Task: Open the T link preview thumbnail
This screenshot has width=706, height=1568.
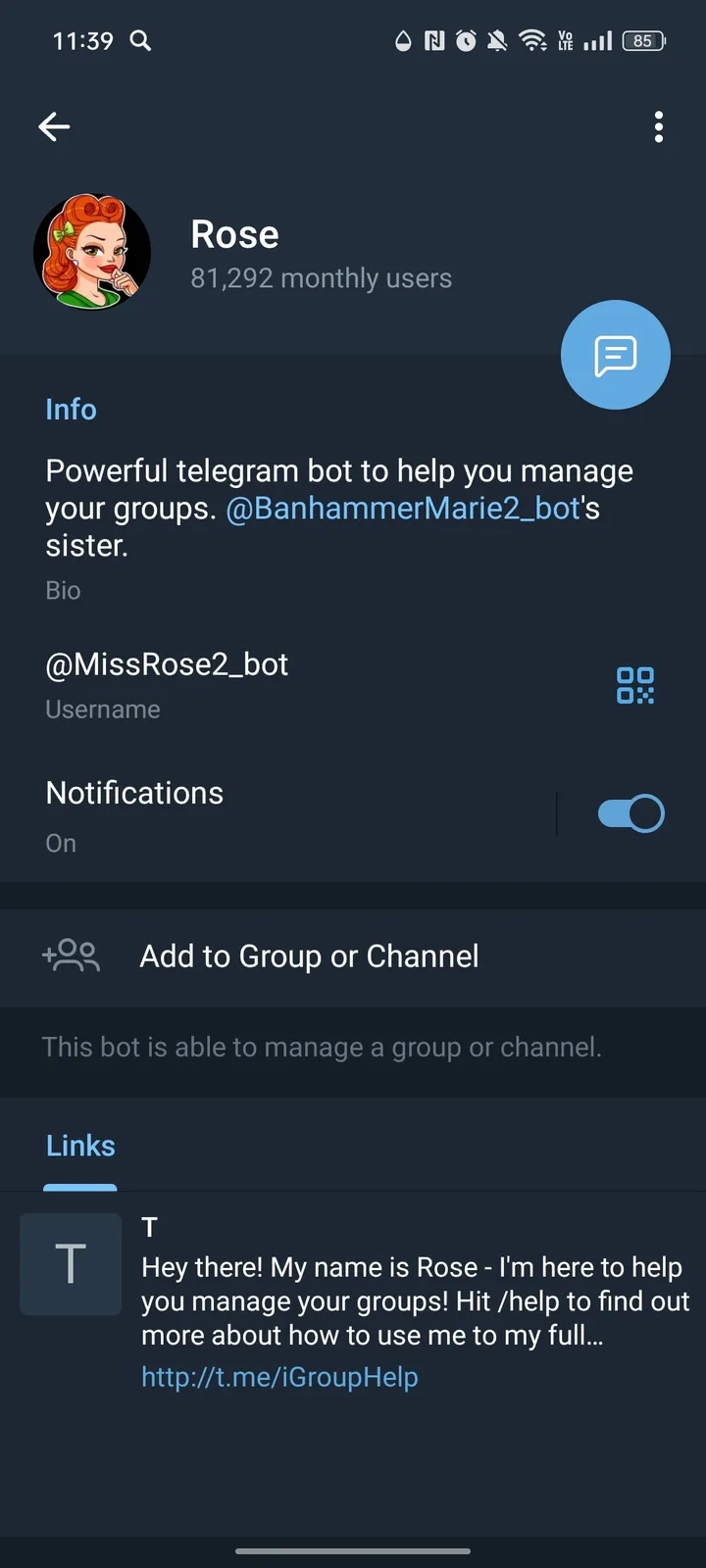Action: tap(70, 1264)
